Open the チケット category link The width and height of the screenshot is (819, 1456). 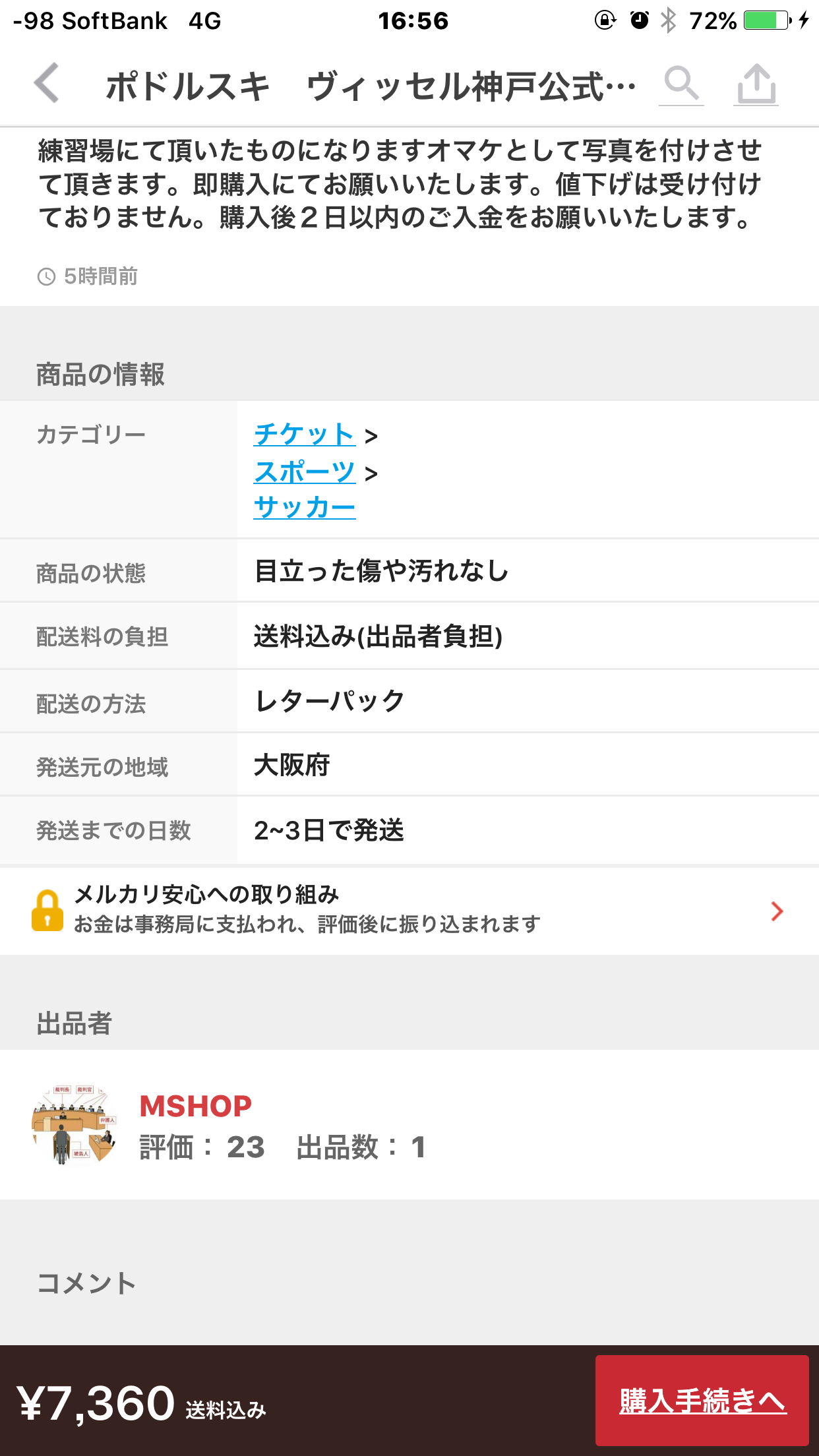[304, 435]
